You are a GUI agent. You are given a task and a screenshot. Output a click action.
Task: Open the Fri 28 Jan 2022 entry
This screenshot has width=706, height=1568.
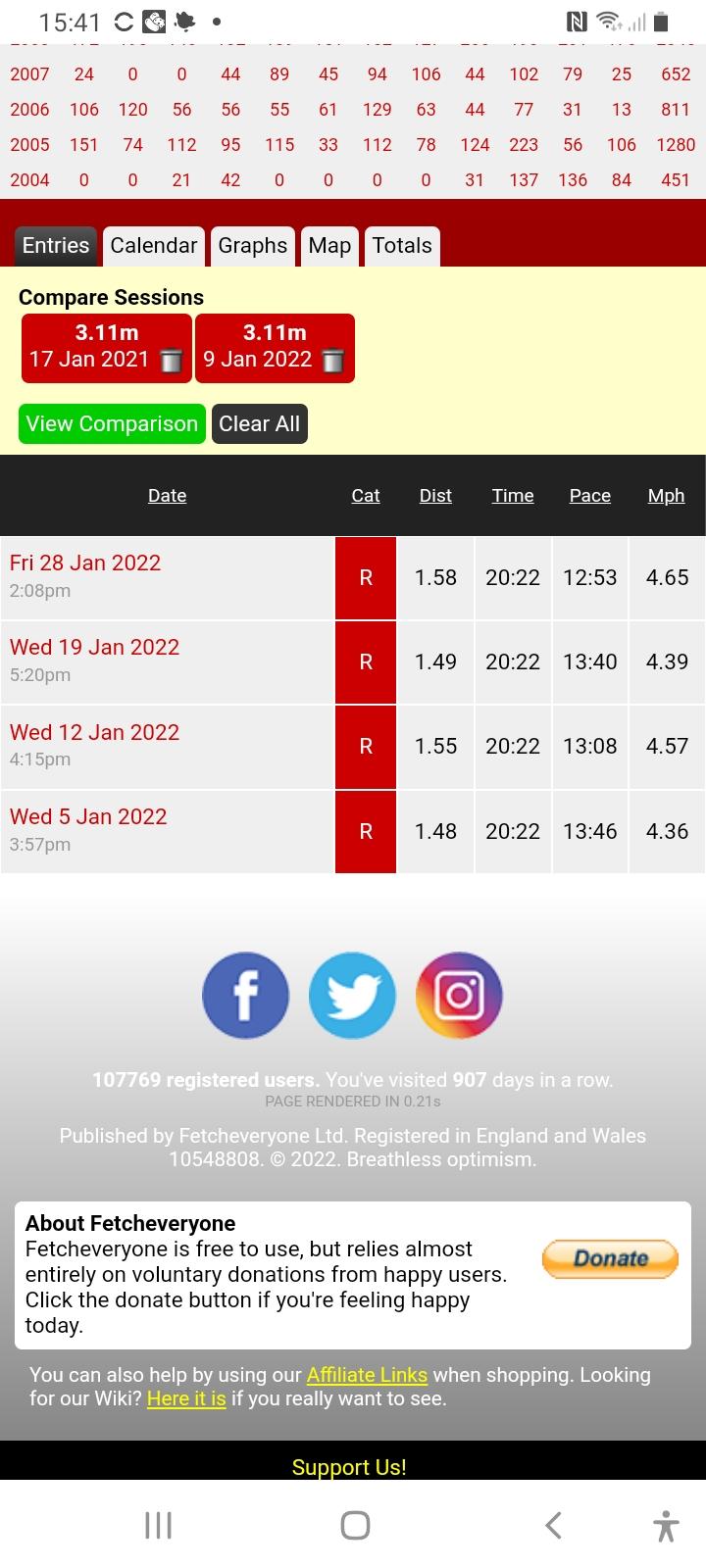[x=85, y=563]
